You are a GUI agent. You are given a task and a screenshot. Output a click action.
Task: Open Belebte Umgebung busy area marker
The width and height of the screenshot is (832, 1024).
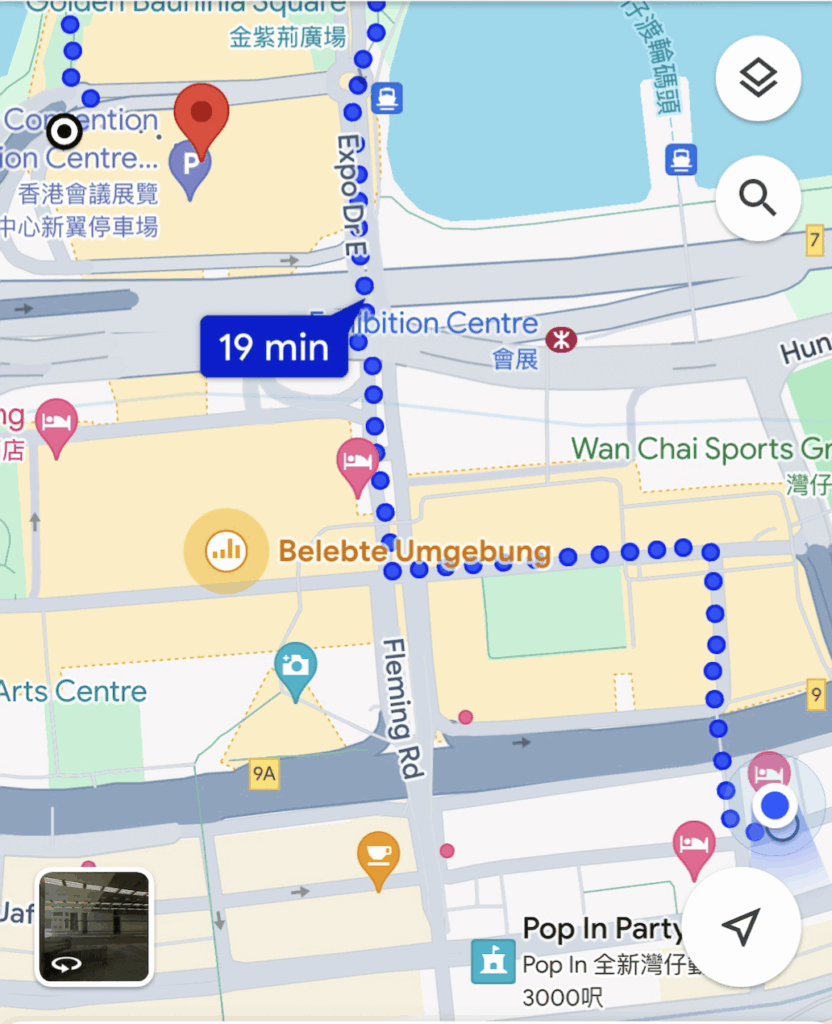point(226,550)
